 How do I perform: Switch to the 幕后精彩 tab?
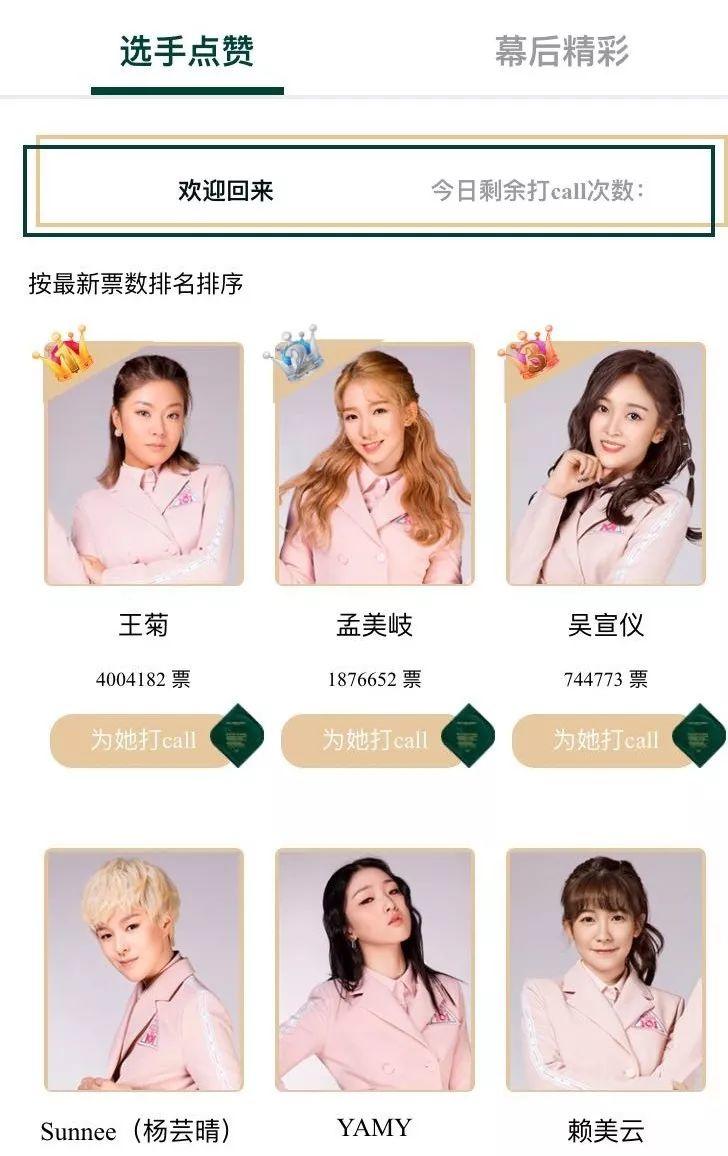tap(561, 51)
